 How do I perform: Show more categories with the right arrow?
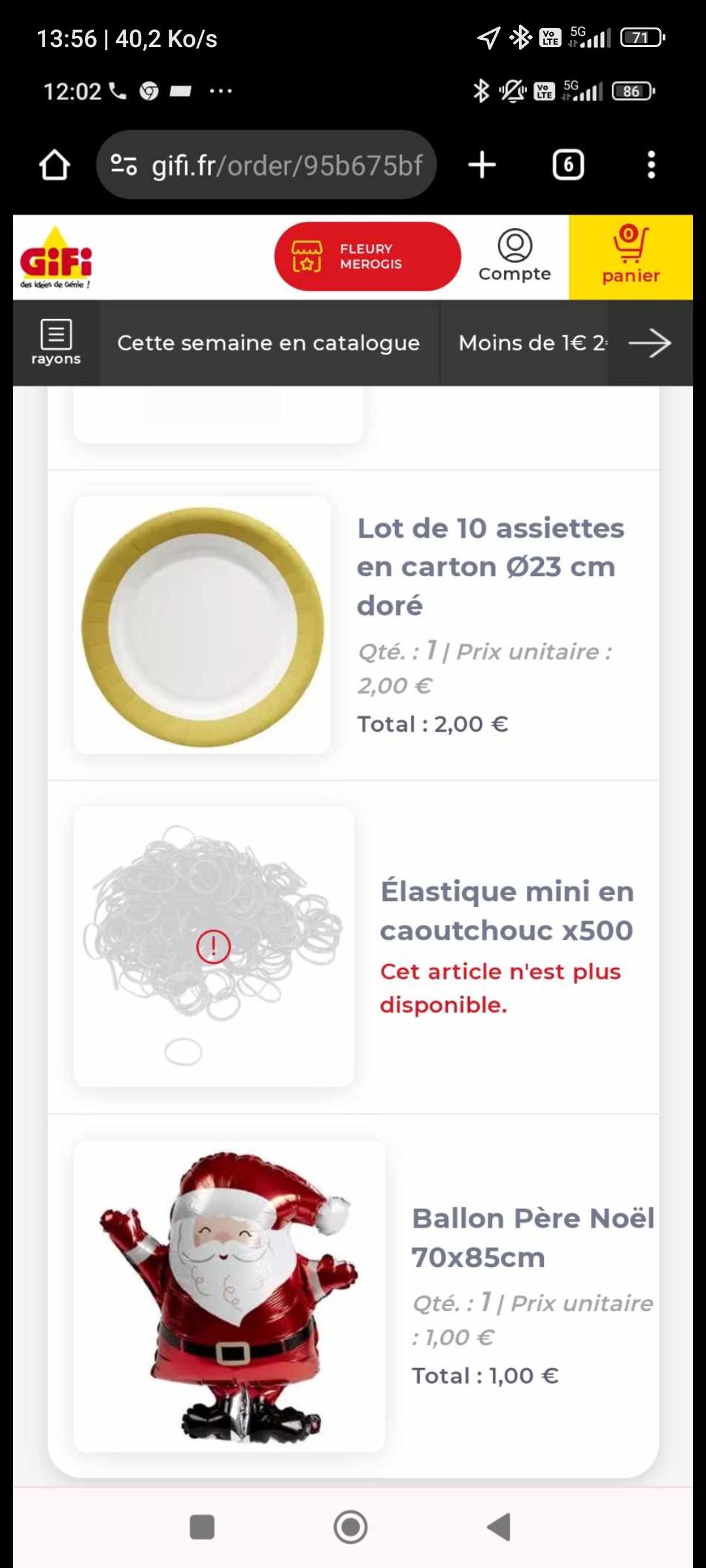pos(650,343)
